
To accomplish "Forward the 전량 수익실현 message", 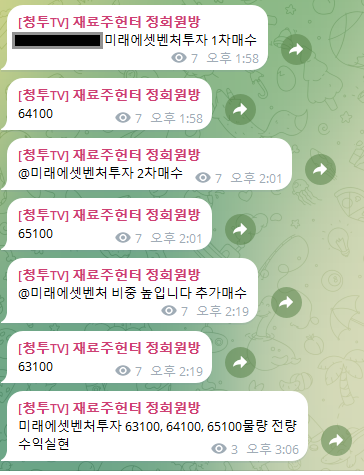I will coord(336,440).
